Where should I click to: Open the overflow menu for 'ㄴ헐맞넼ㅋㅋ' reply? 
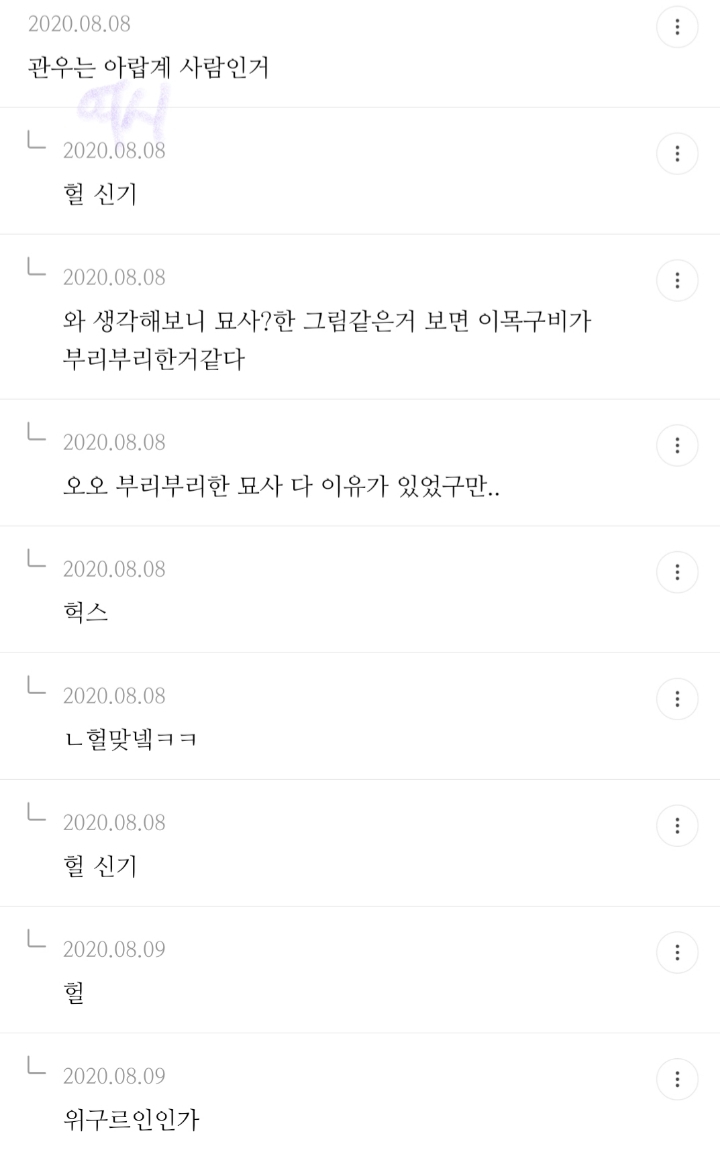click(x=677, y=699)
